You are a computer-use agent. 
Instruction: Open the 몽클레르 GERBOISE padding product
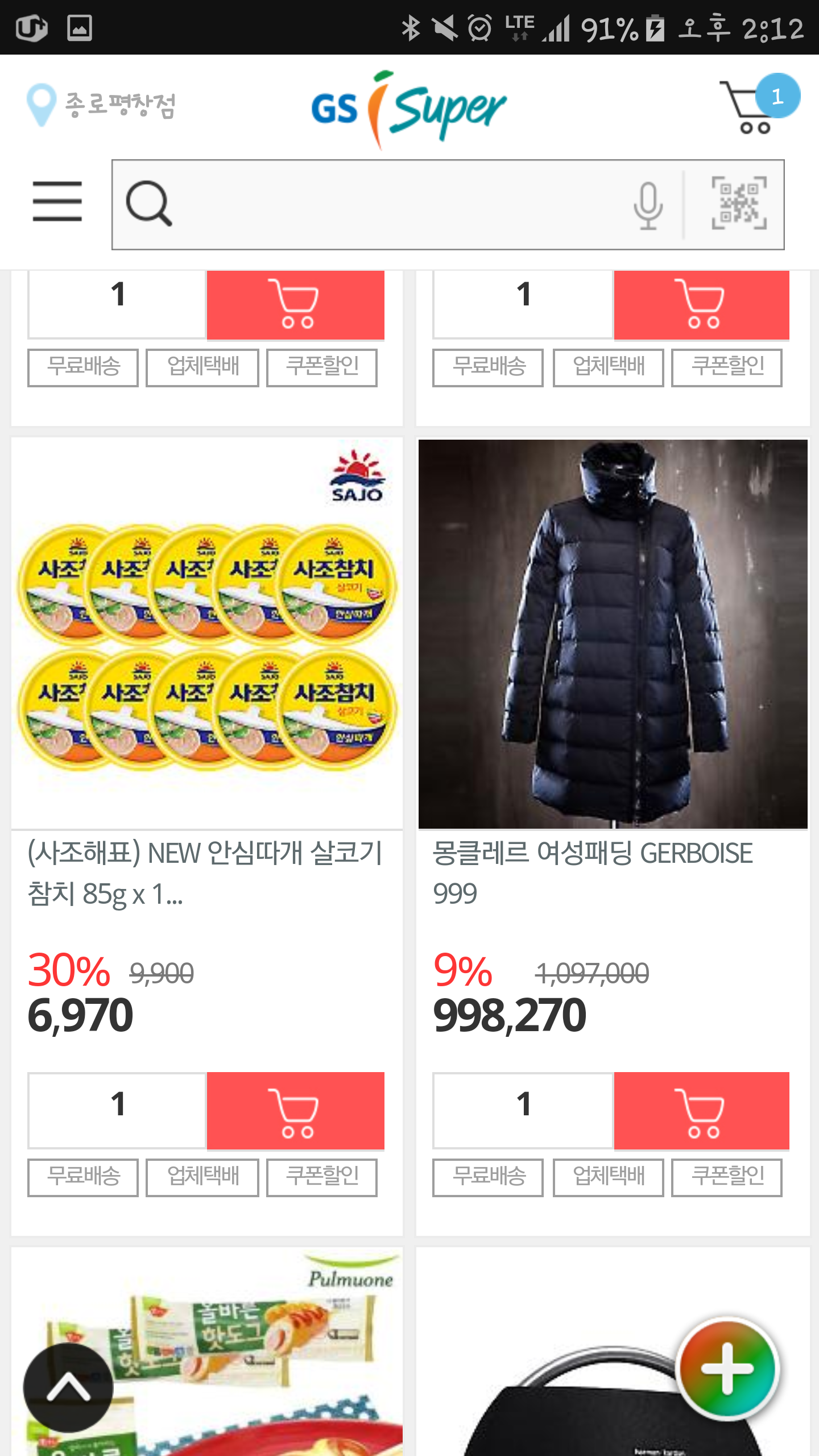pyautogui.click(x=613, y=634)
